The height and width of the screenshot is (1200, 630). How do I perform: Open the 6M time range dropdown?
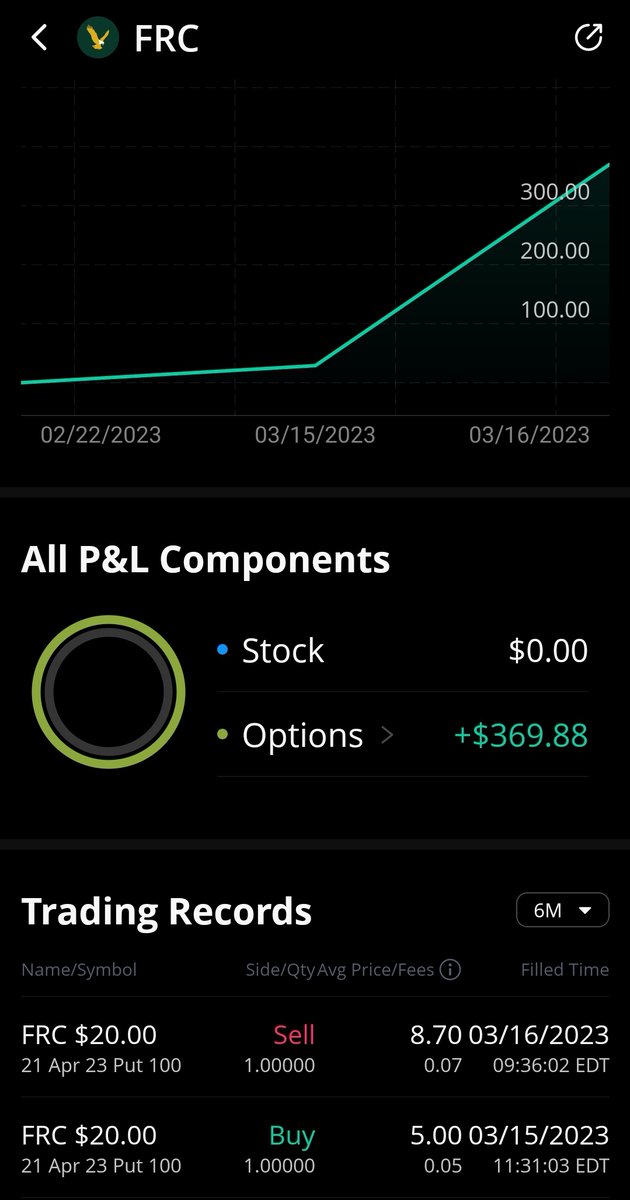[562, 910]
